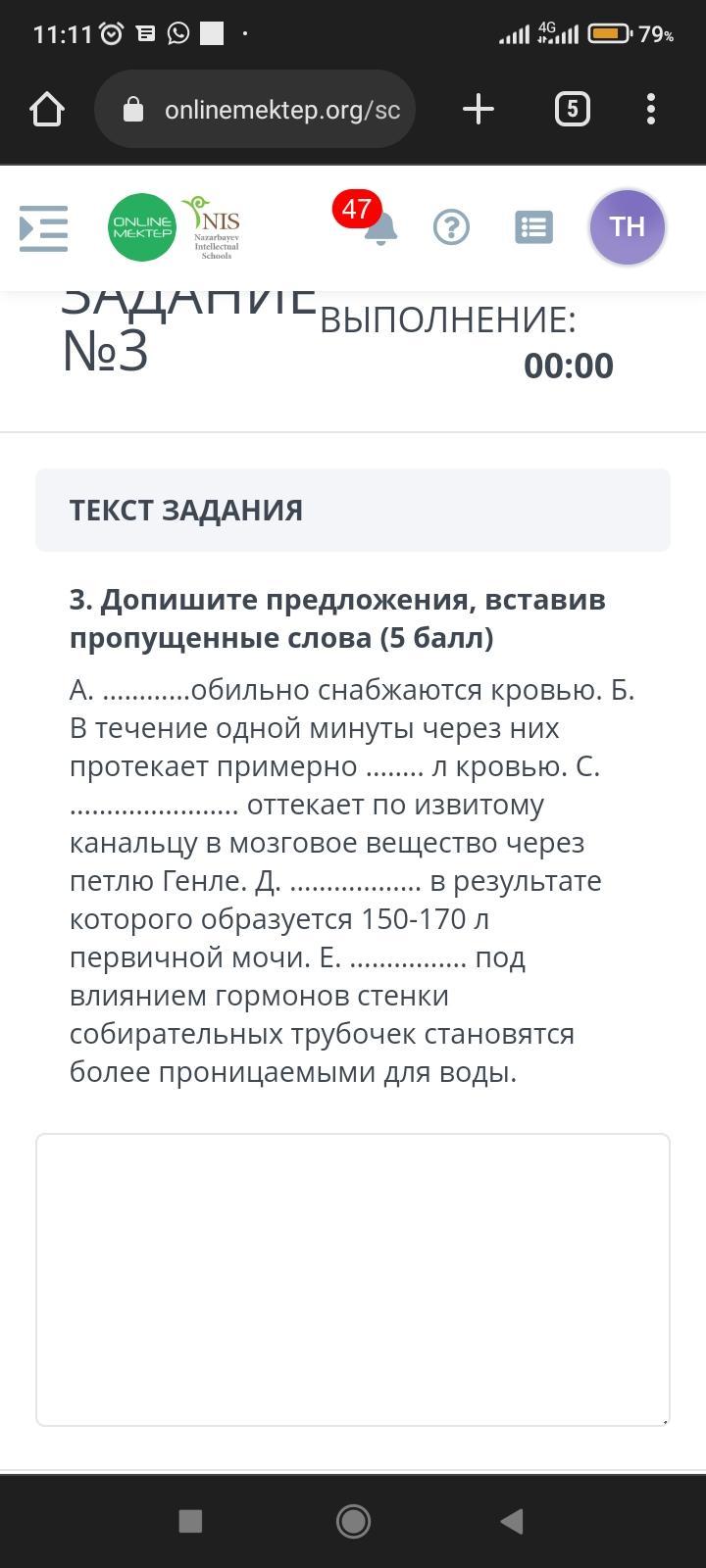Tap the answer text box
Viewport: 706px width, 1568px height.
[x=353, y=1280]
